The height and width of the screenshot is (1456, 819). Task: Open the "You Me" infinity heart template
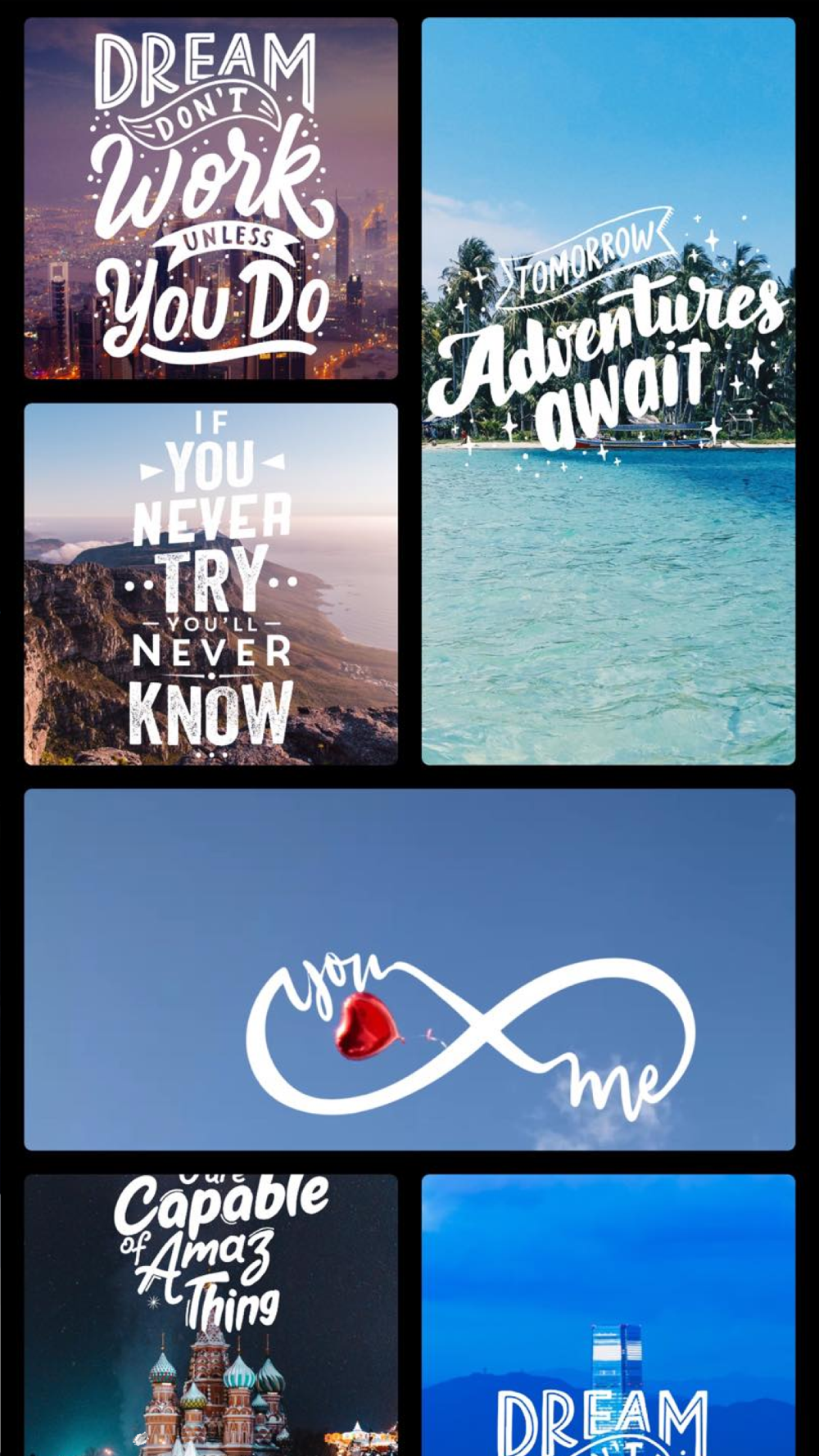[x=409, y=970]
